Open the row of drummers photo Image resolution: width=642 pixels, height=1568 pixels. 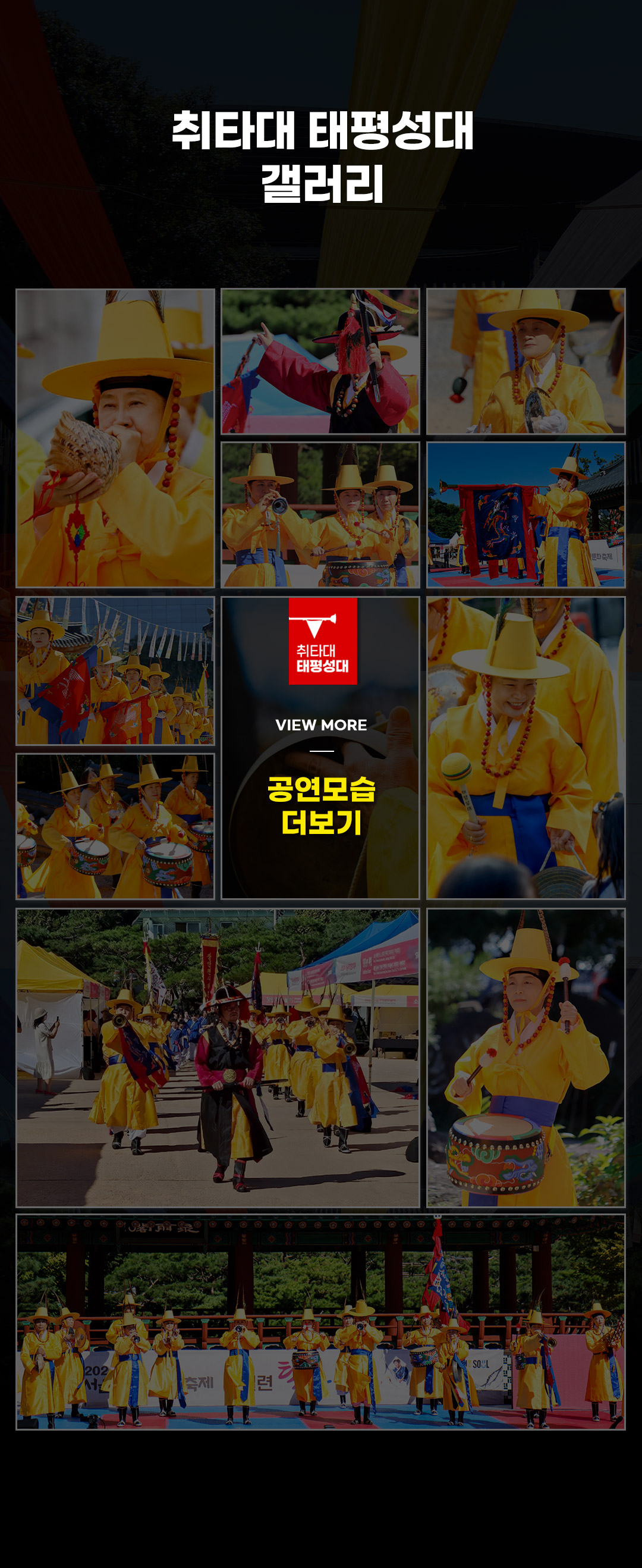tap(115, 826)
